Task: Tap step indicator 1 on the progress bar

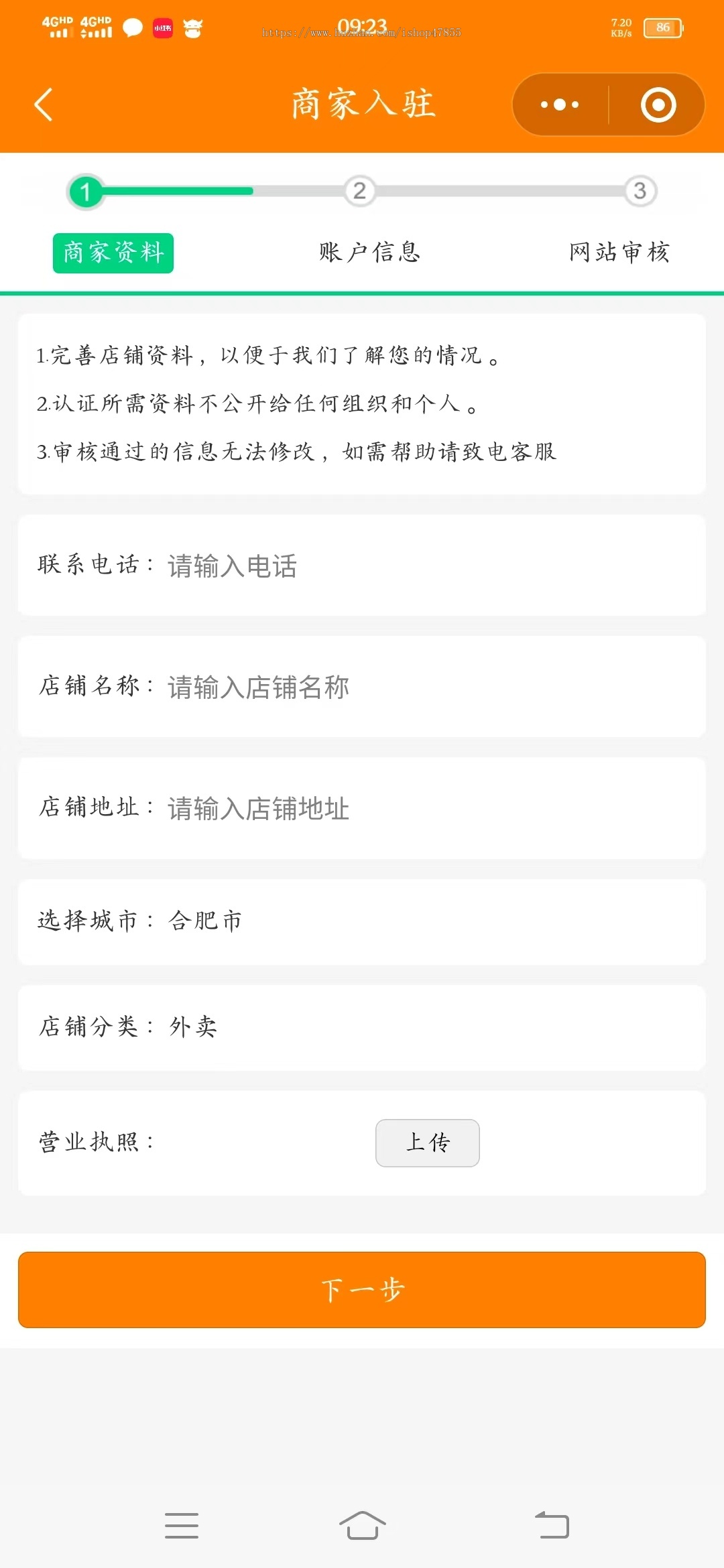Action: 86,191
